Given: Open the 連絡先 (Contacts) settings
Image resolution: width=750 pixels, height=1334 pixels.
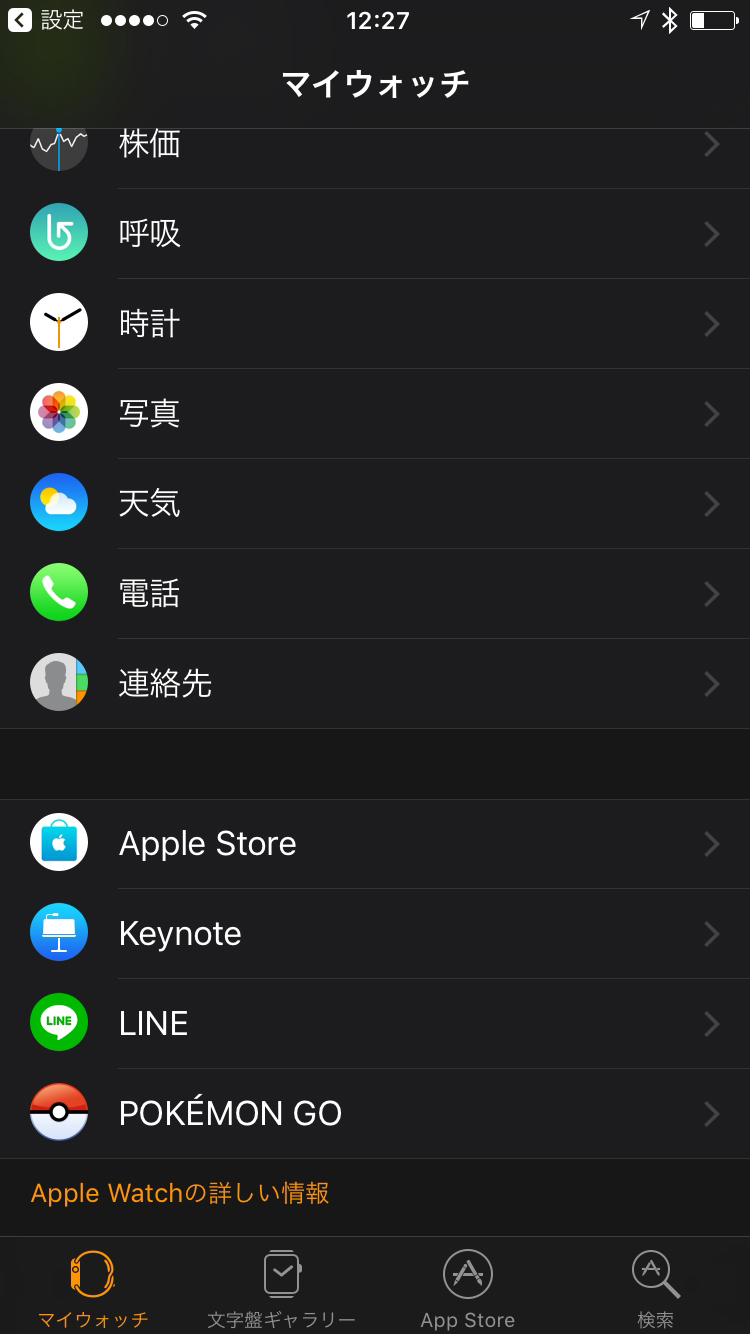Looking at the screenshot, I should pos(375,684).
